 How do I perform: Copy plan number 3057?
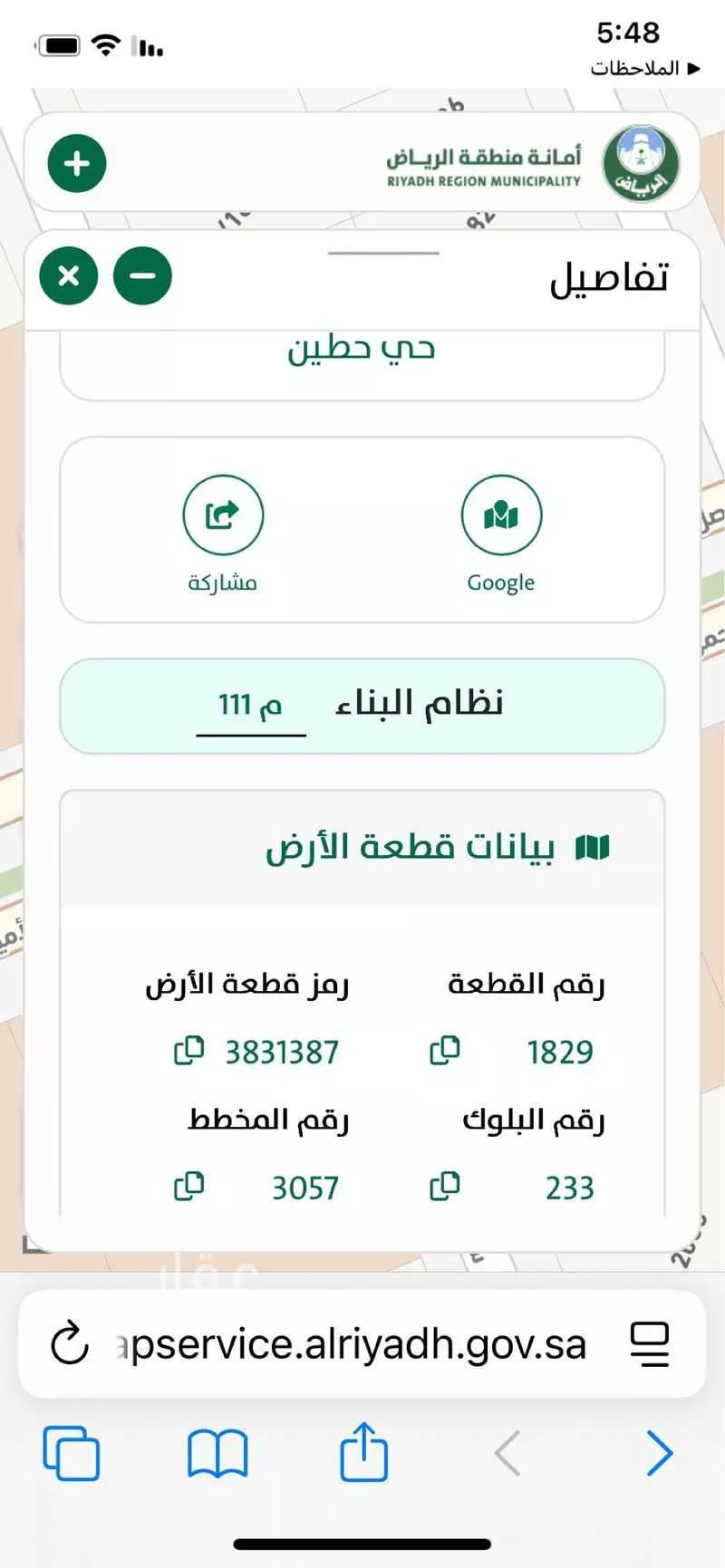pos(188,1185)
